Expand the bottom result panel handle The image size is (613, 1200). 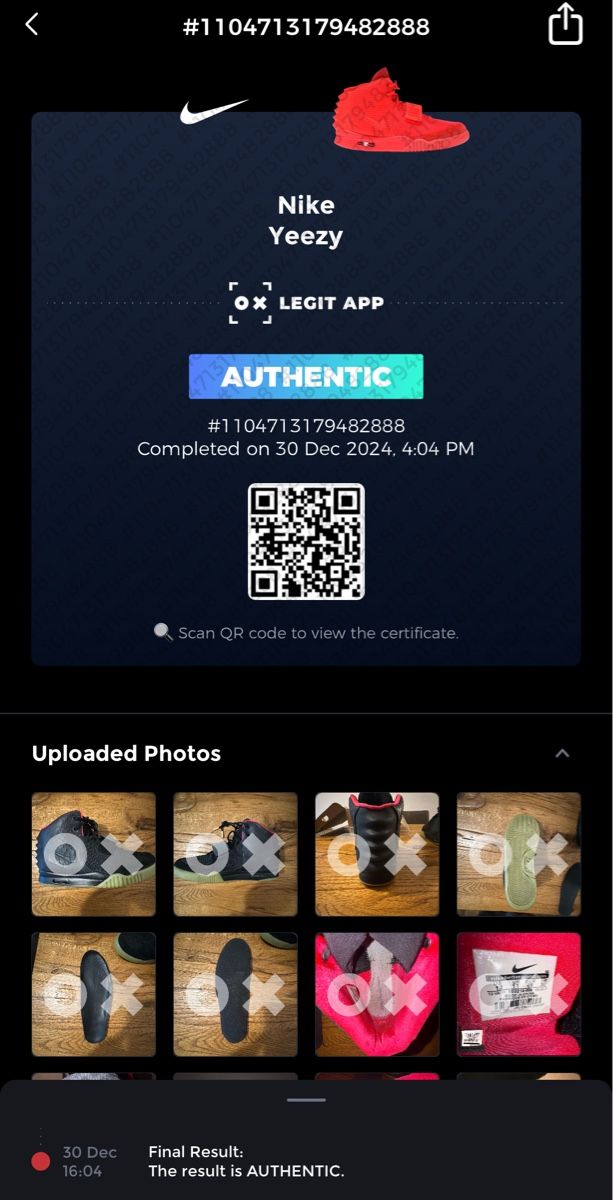click(306, 1099)
